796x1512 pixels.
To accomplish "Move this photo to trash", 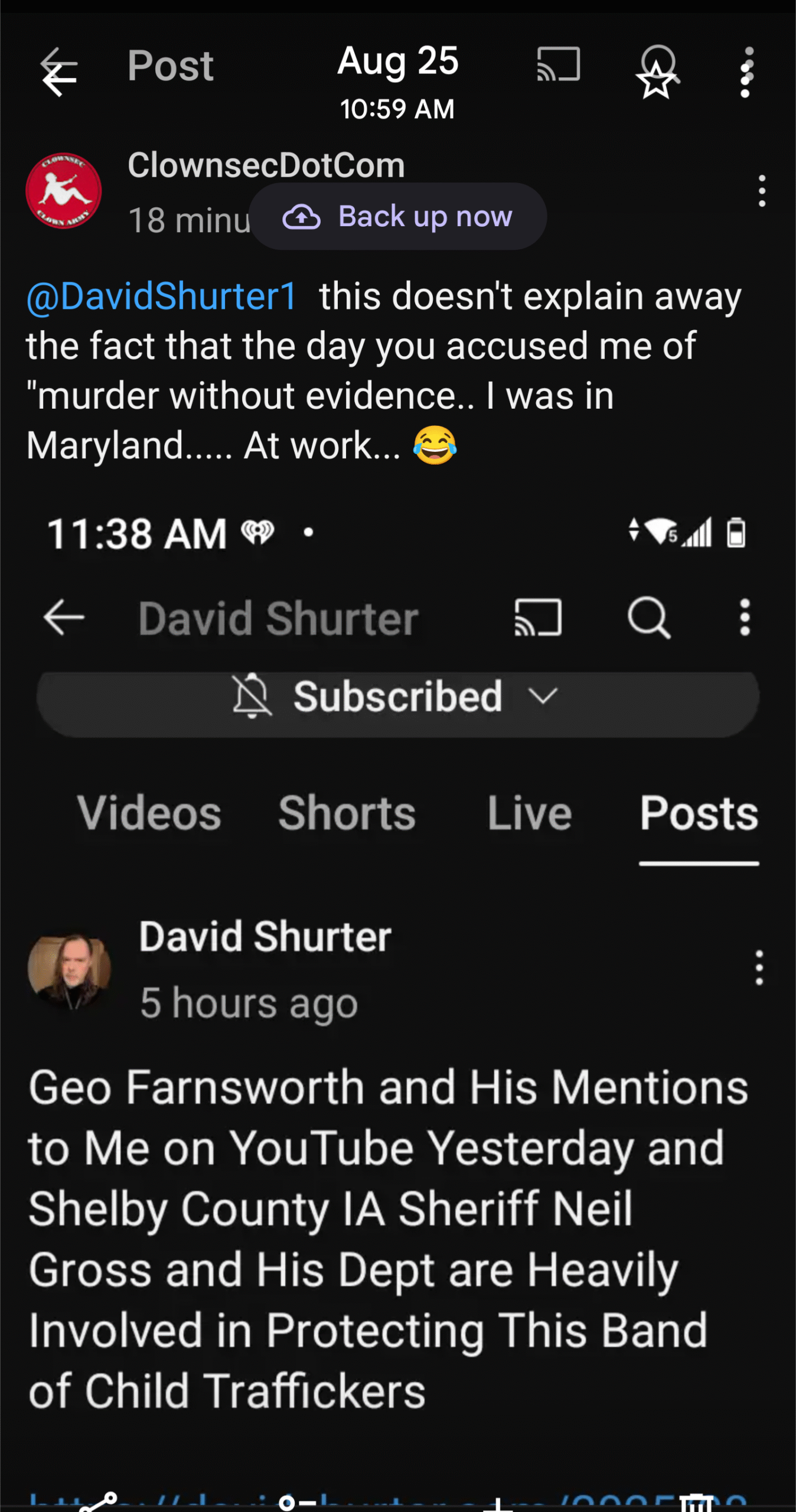I will 697,1503.
